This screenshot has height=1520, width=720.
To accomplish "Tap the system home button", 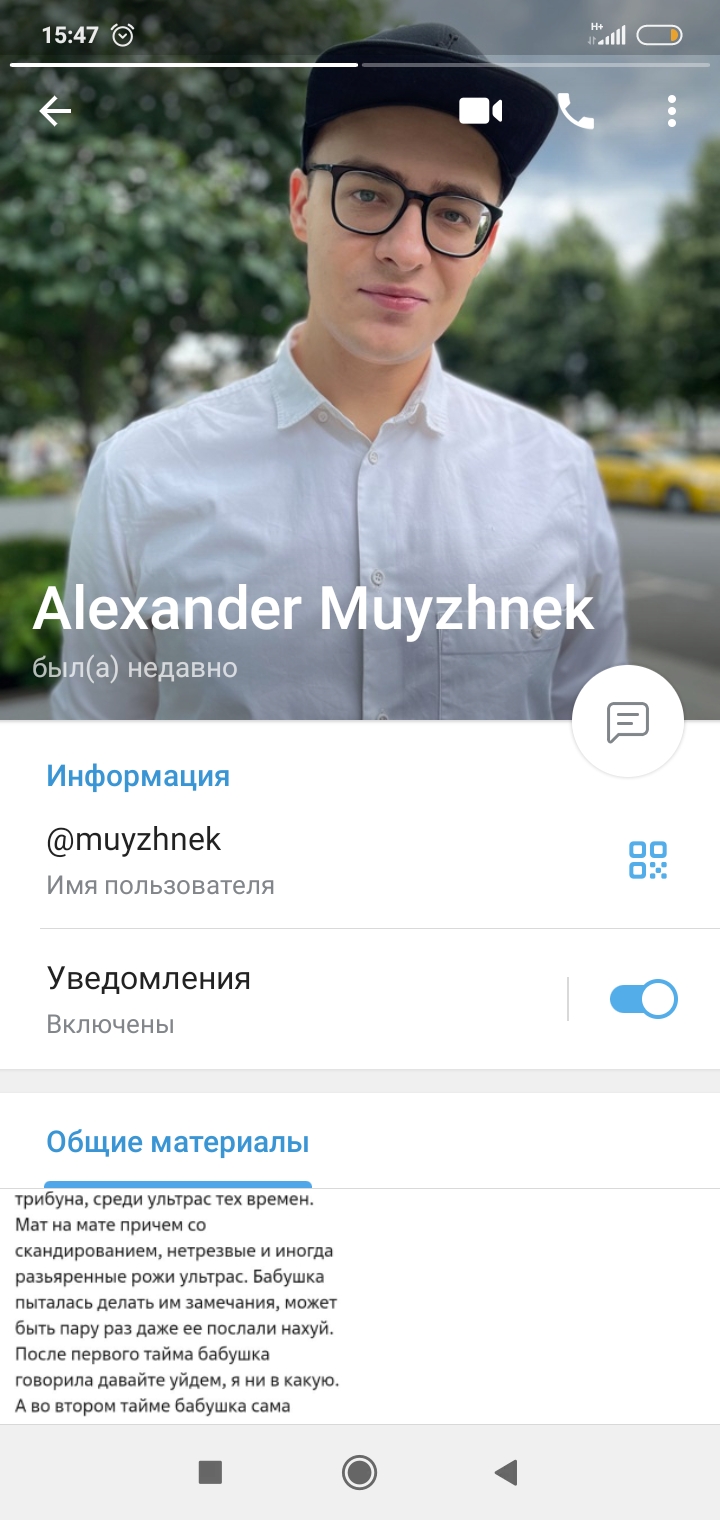I will tap(359, 1472).
